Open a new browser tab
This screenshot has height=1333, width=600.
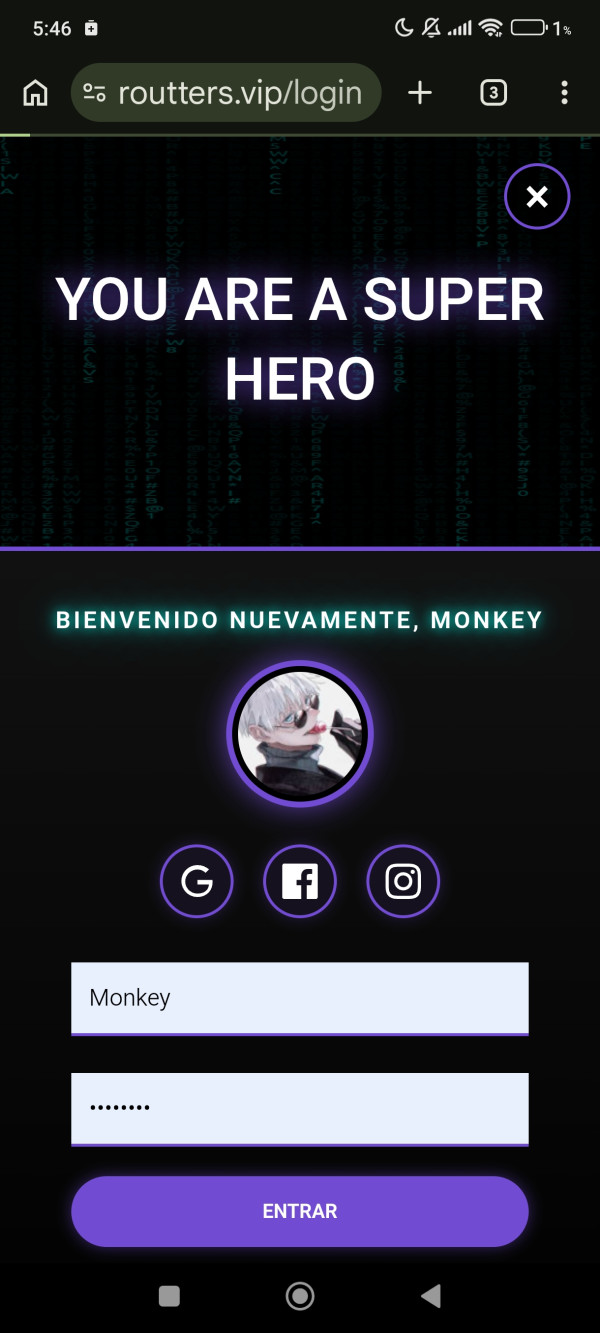coord(420,93)
